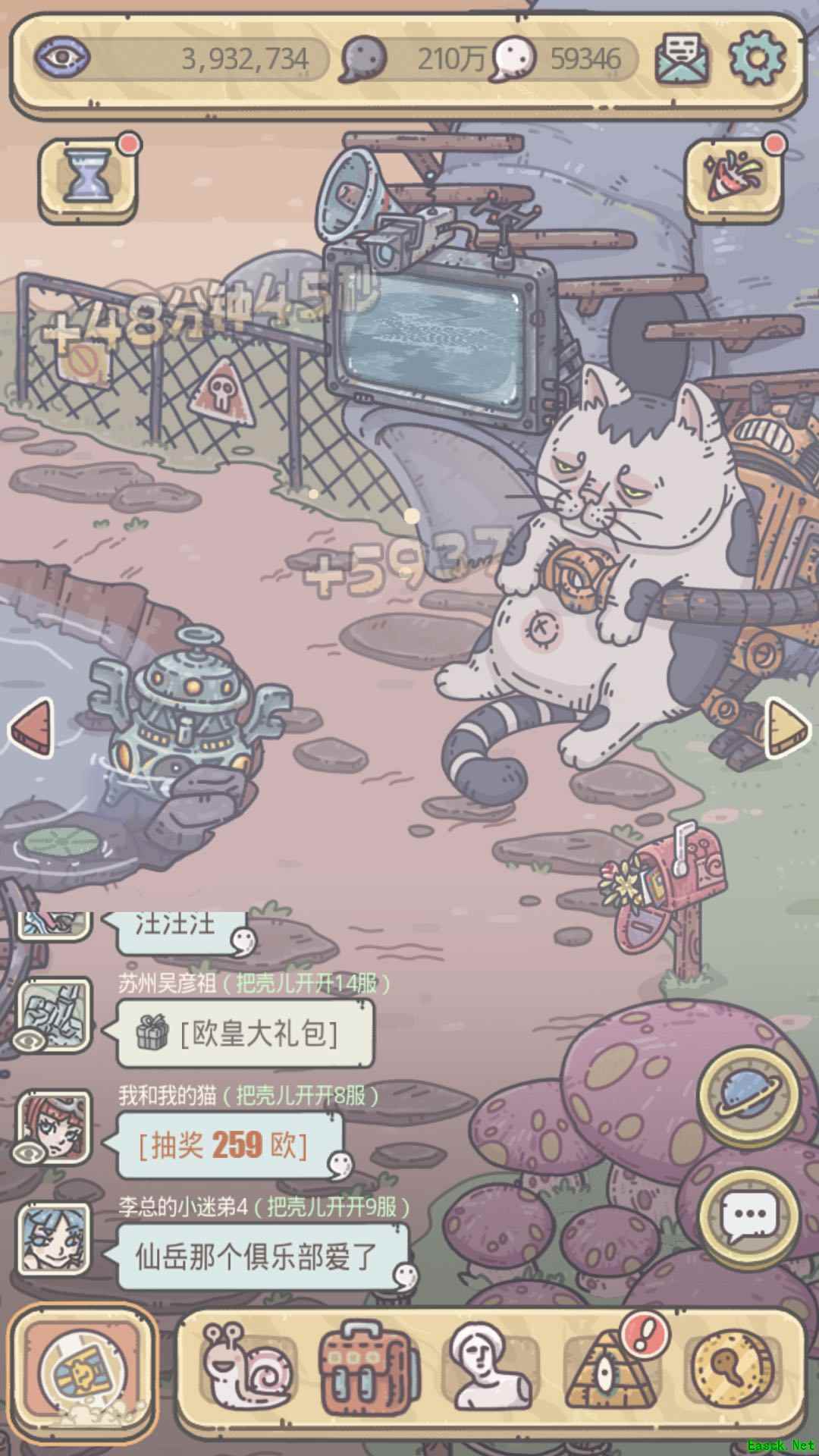This screenshot has height=1456, width=819.
Task: Tap the hourglass time button
Action: [x=87, y=175]
